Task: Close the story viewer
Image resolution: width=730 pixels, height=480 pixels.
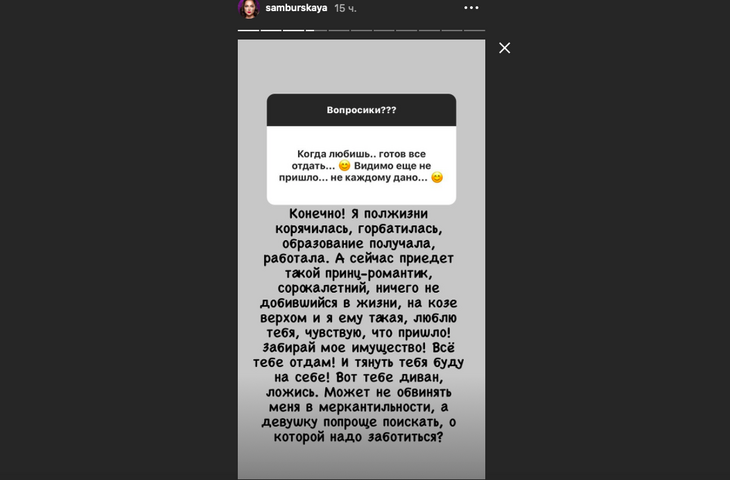Action: click(x=504, y=48)
